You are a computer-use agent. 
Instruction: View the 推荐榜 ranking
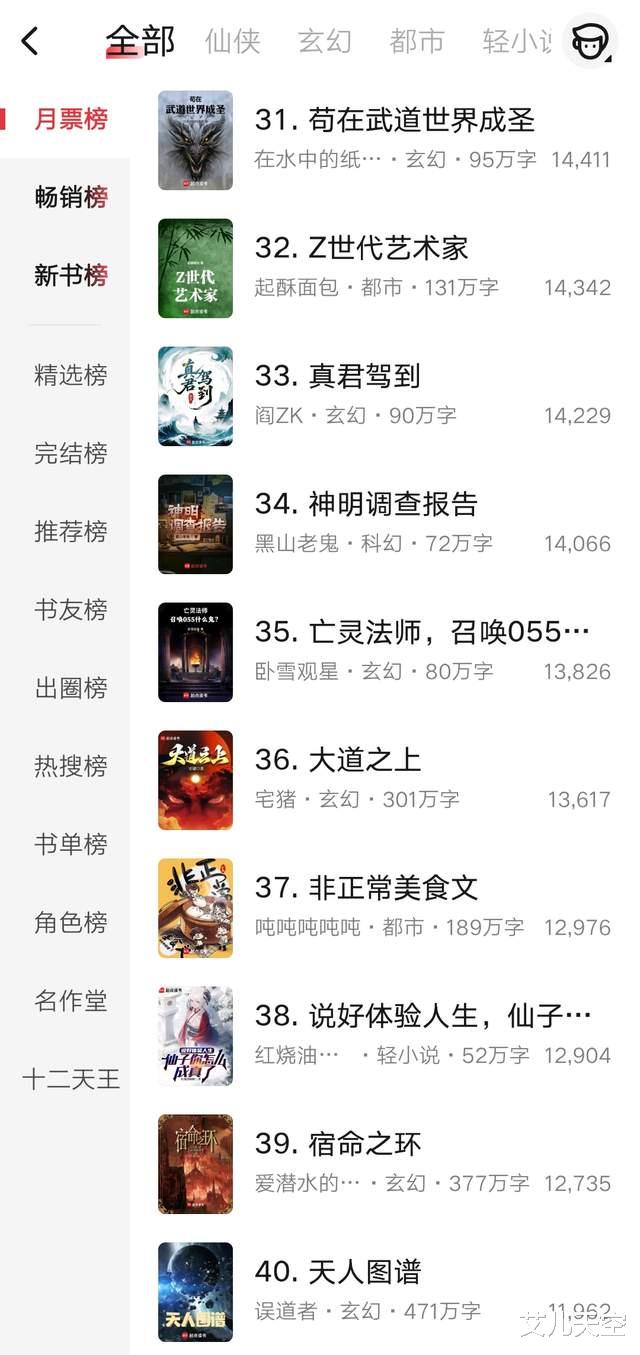click(71, 531)
